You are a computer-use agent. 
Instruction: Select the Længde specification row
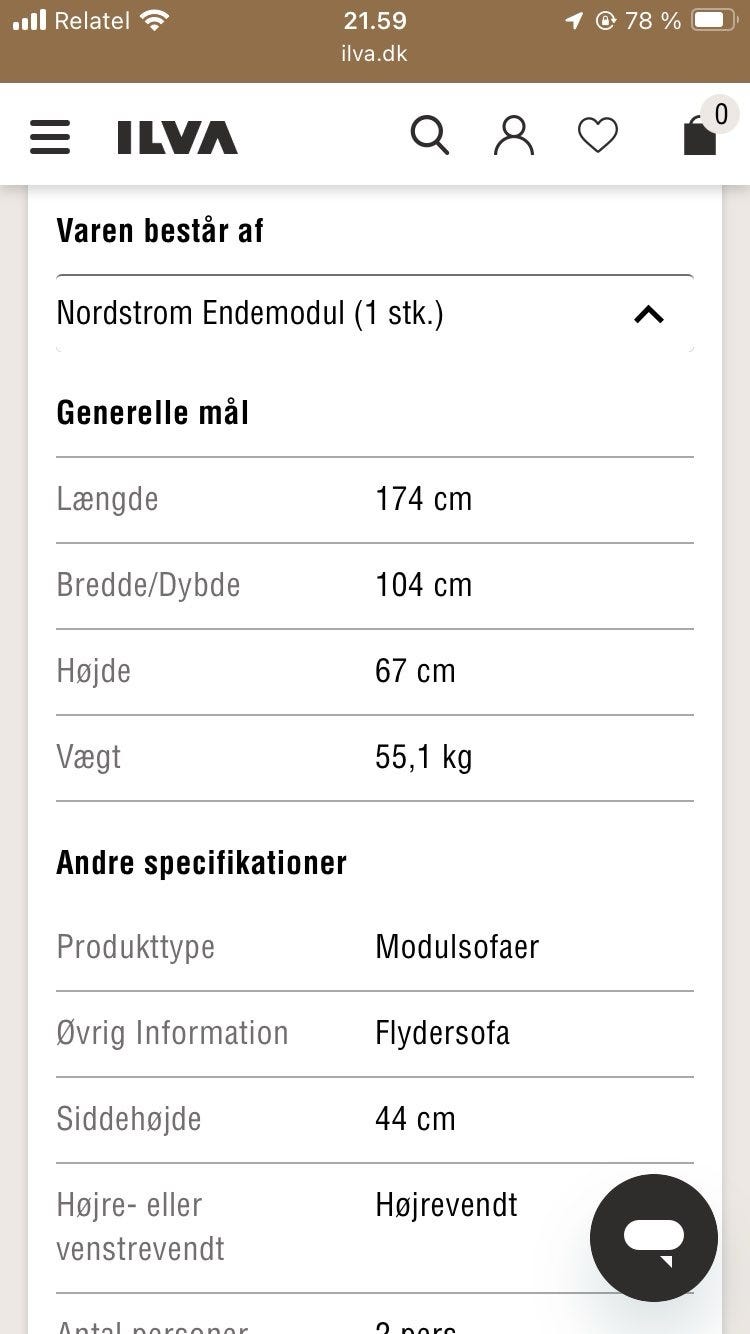[375, 500]
